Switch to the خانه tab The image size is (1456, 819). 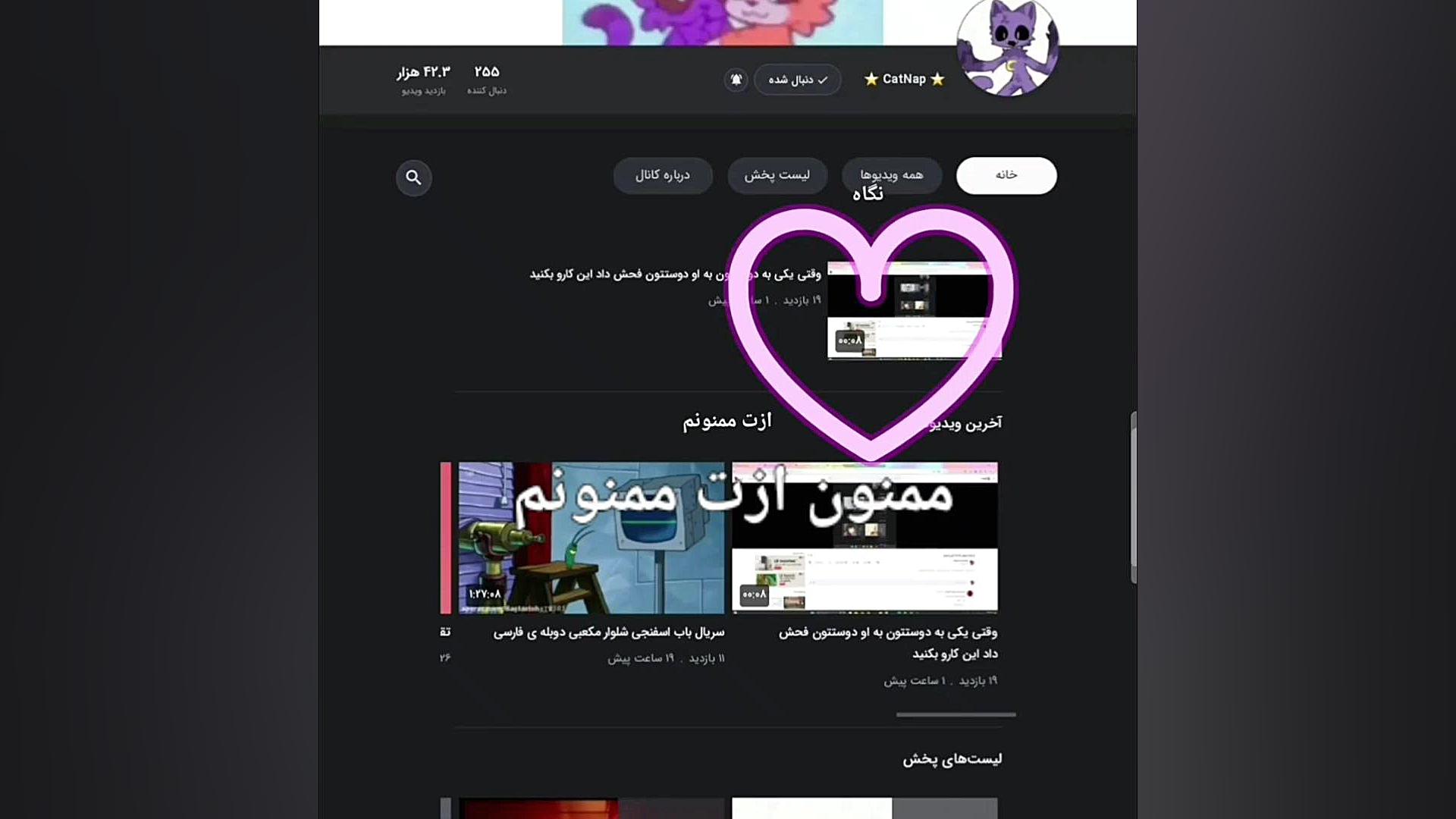tap(1006, 175)
